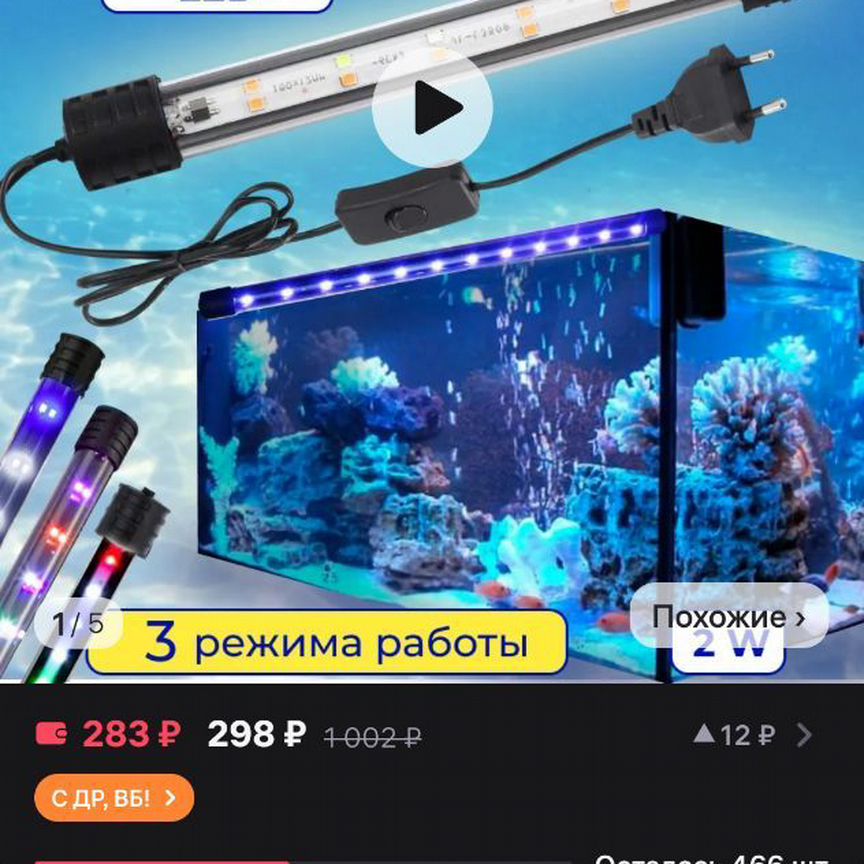864x864 pixels.
Task: Open similar items via Похожие
Action: tap(728, 617)
